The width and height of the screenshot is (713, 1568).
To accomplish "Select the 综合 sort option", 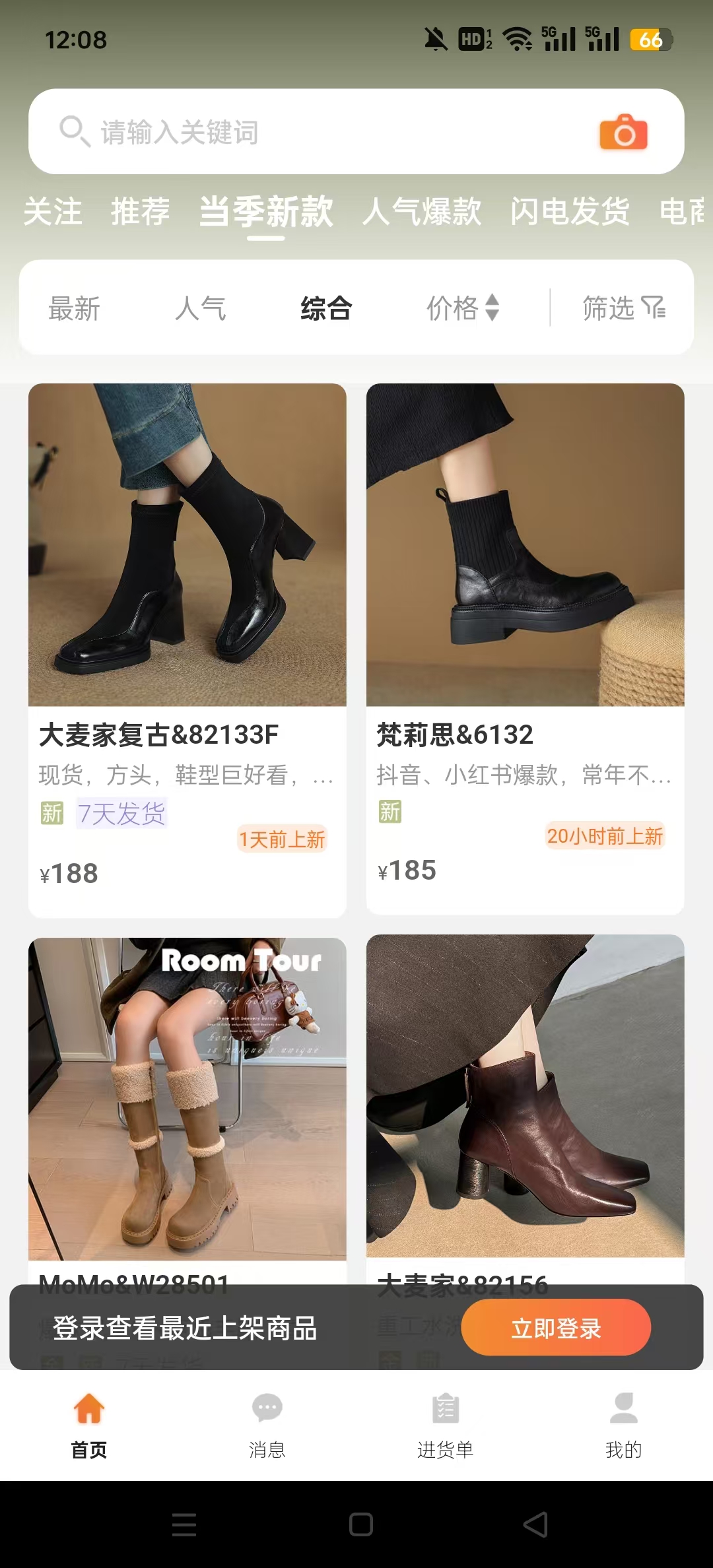I will pyautogui.click(x=326, y=308).
